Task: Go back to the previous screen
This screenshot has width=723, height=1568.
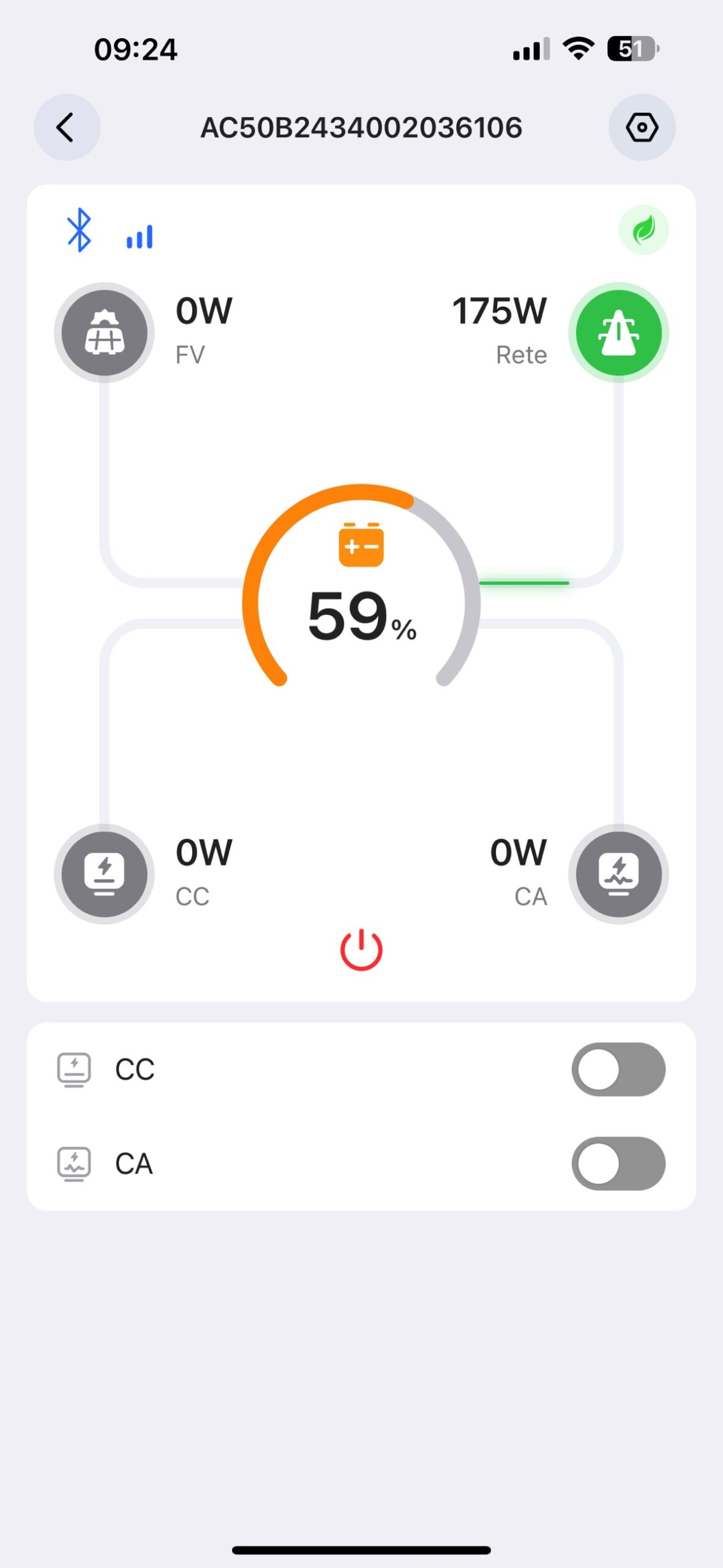Action: coord(67,127)
